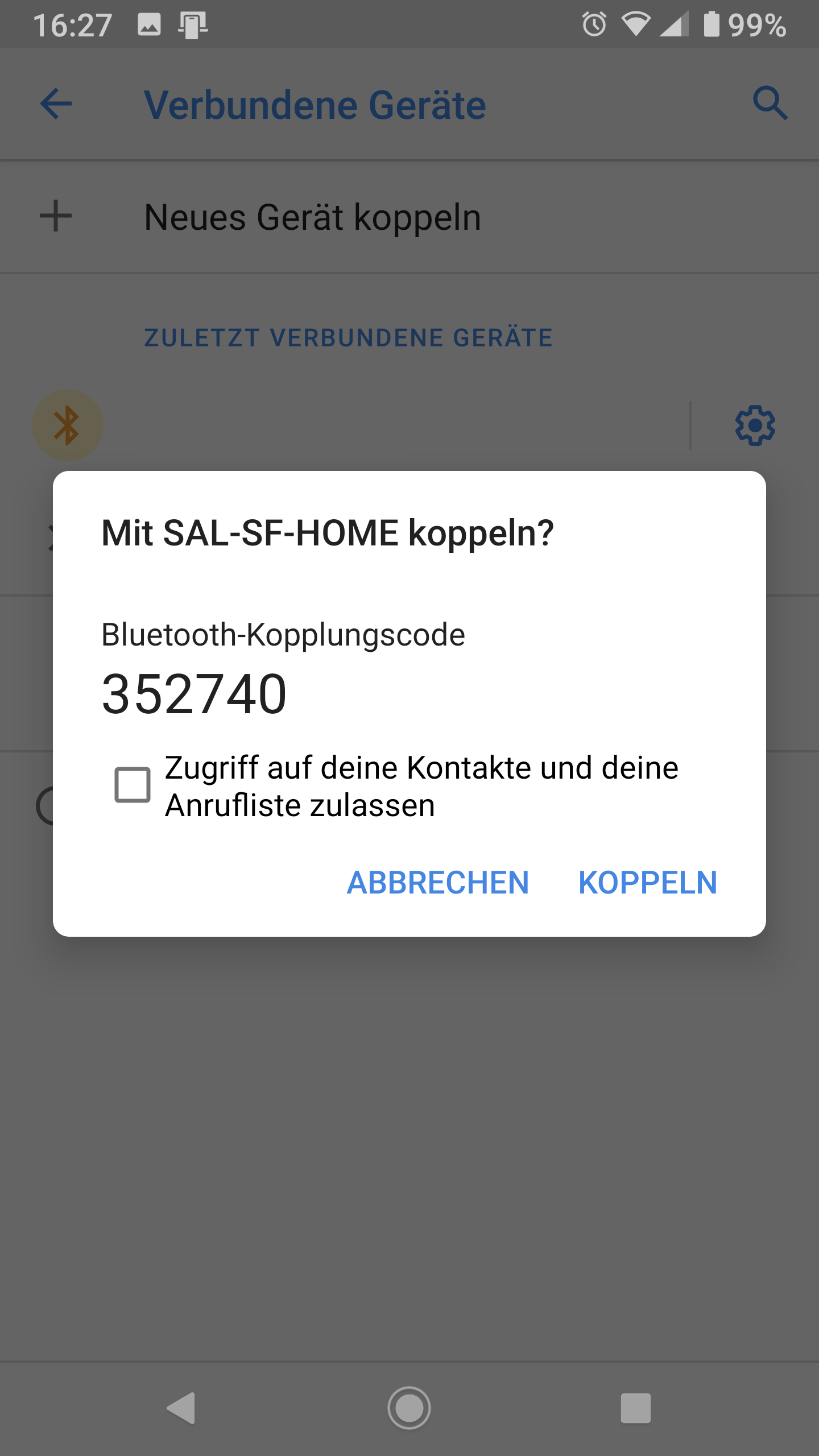Allow access to contacts and call list

tap(133, 785)
